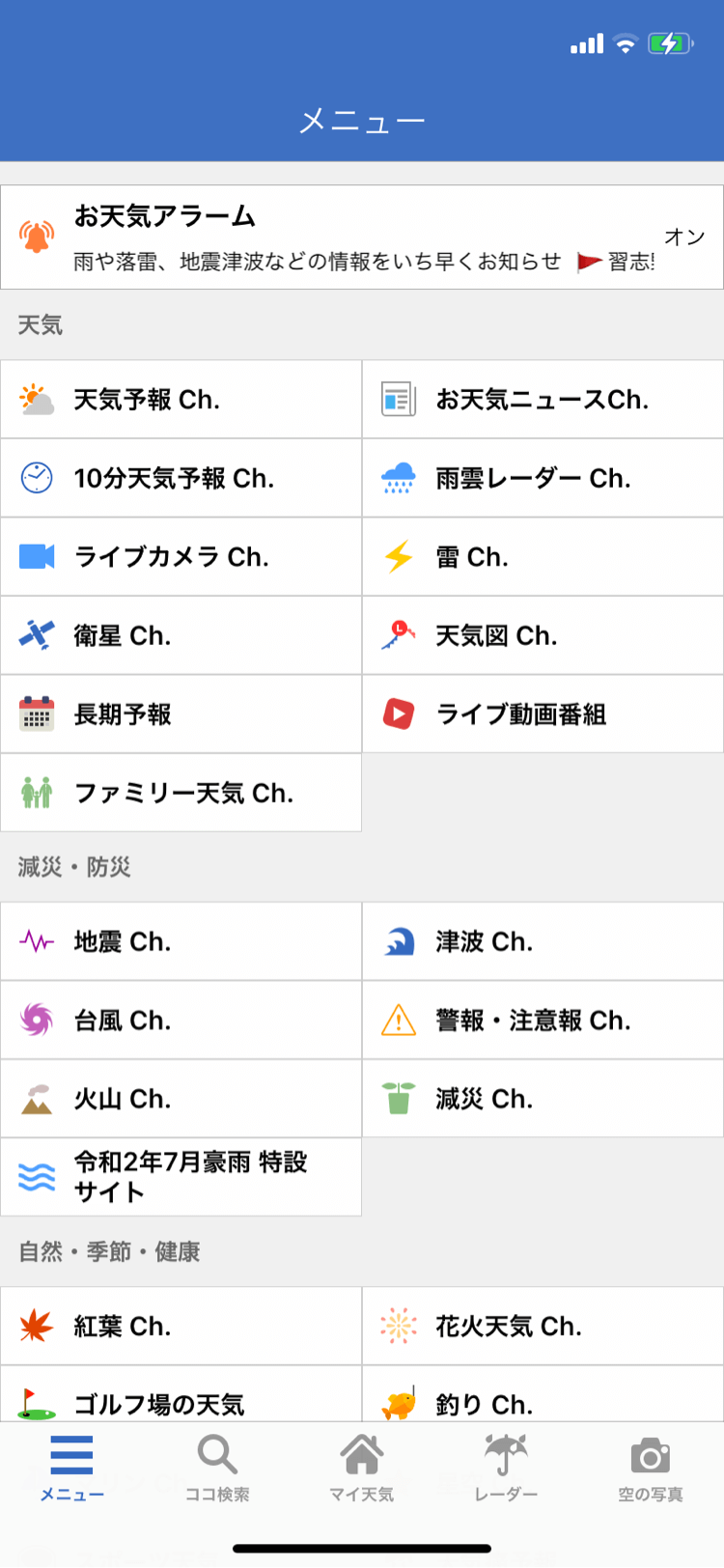Switch to the 空の写真 tab
724x1568 pixels.
(x=651, y=1468)
